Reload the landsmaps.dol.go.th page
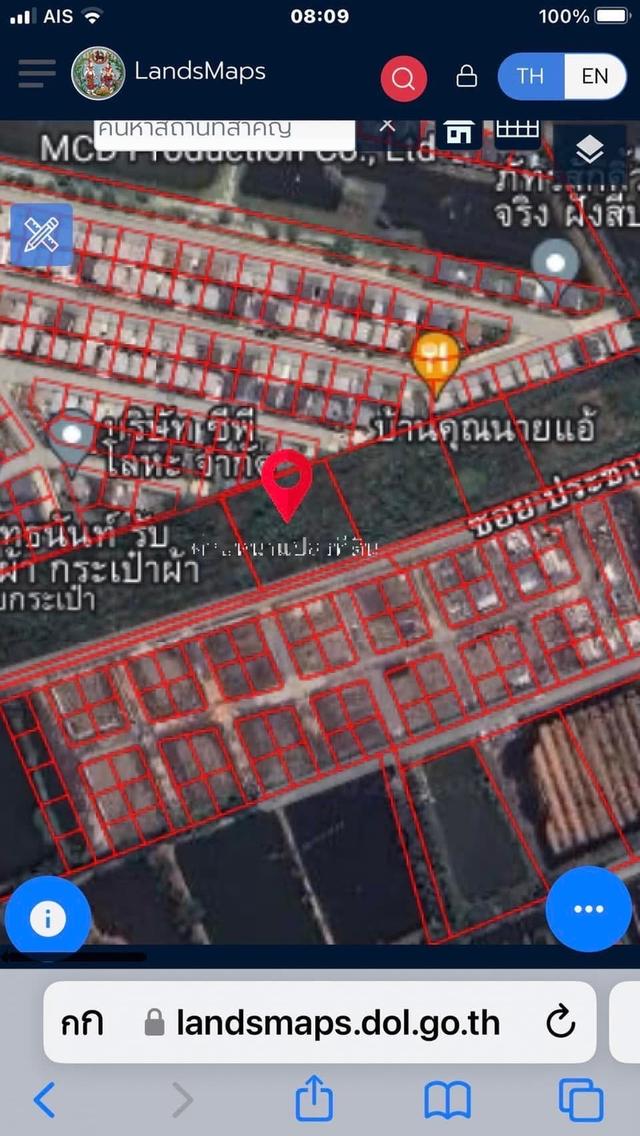 pyautogui.click(x=561, y=1022)
